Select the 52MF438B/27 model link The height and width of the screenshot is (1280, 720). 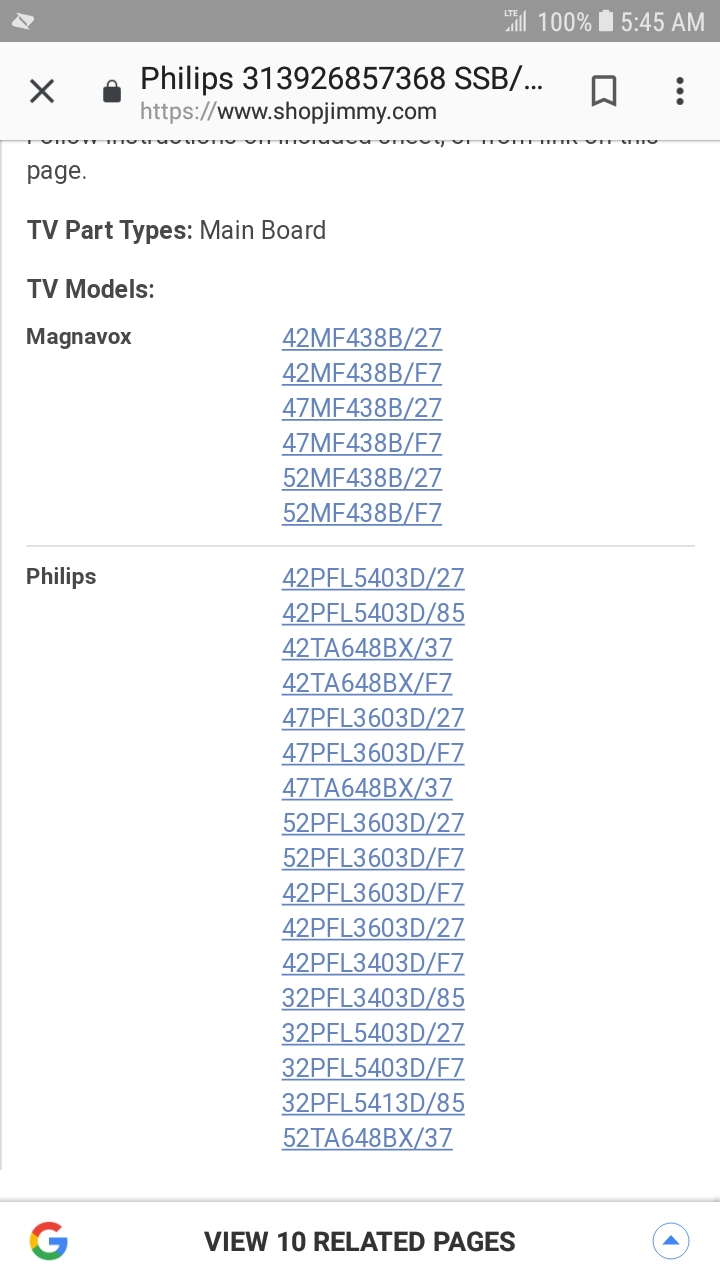[x=361, y=478]
